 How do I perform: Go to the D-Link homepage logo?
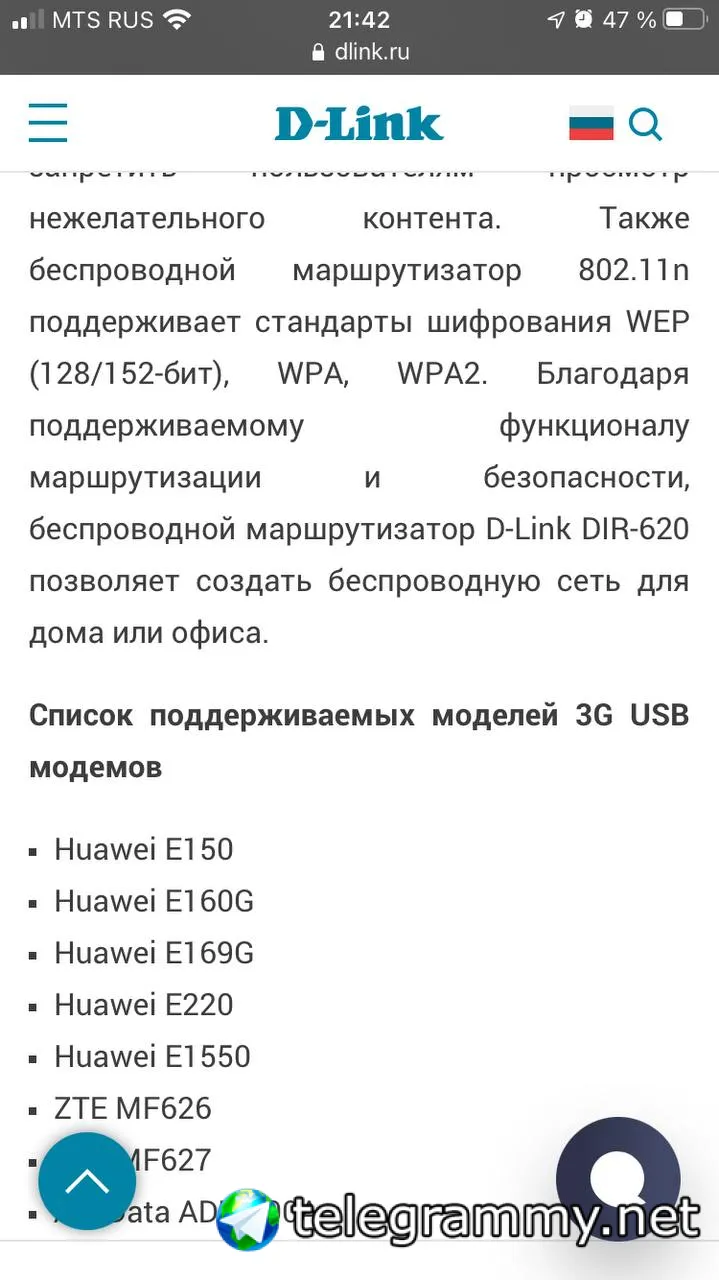[359, 124]
